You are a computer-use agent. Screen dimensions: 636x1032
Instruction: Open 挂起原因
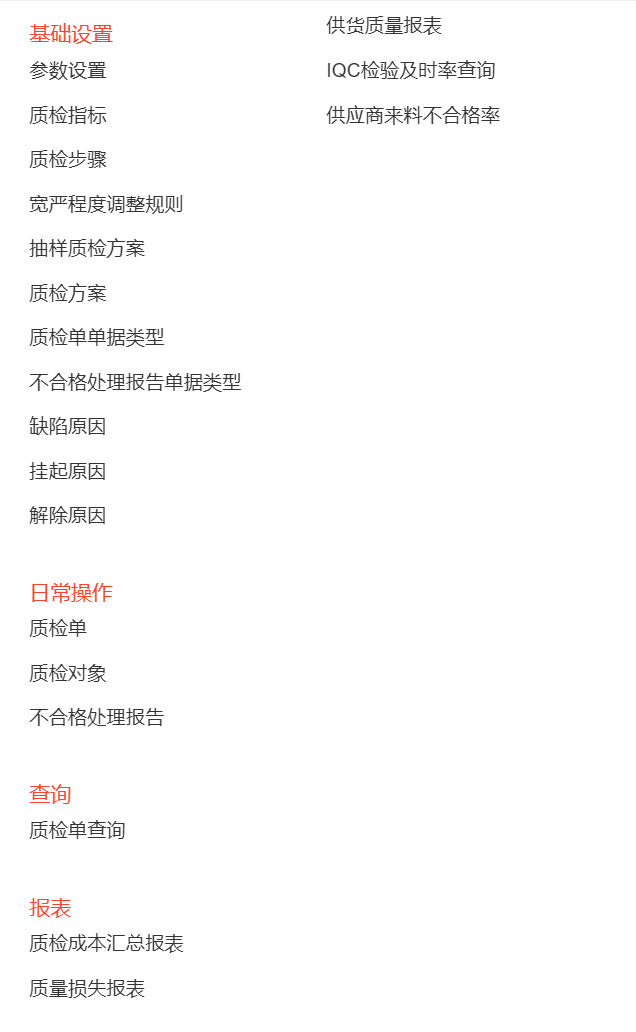click(68, 471)
